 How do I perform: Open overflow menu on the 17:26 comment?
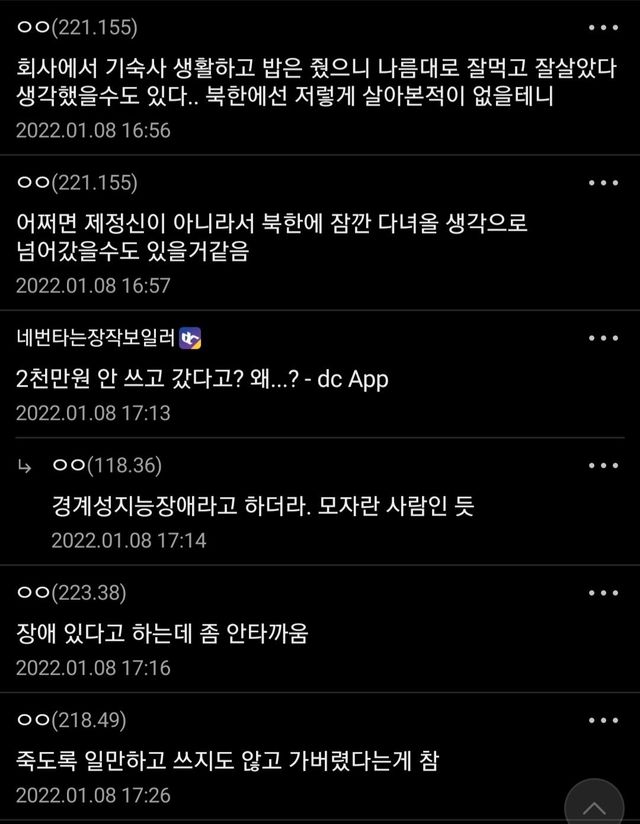point(603,720)
